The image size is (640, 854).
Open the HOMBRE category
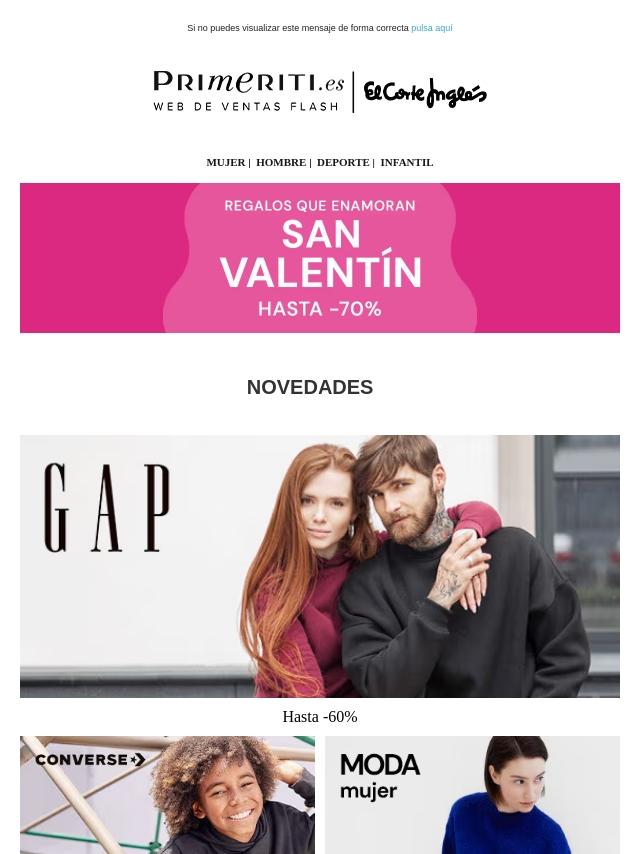(x=280, y=162)
